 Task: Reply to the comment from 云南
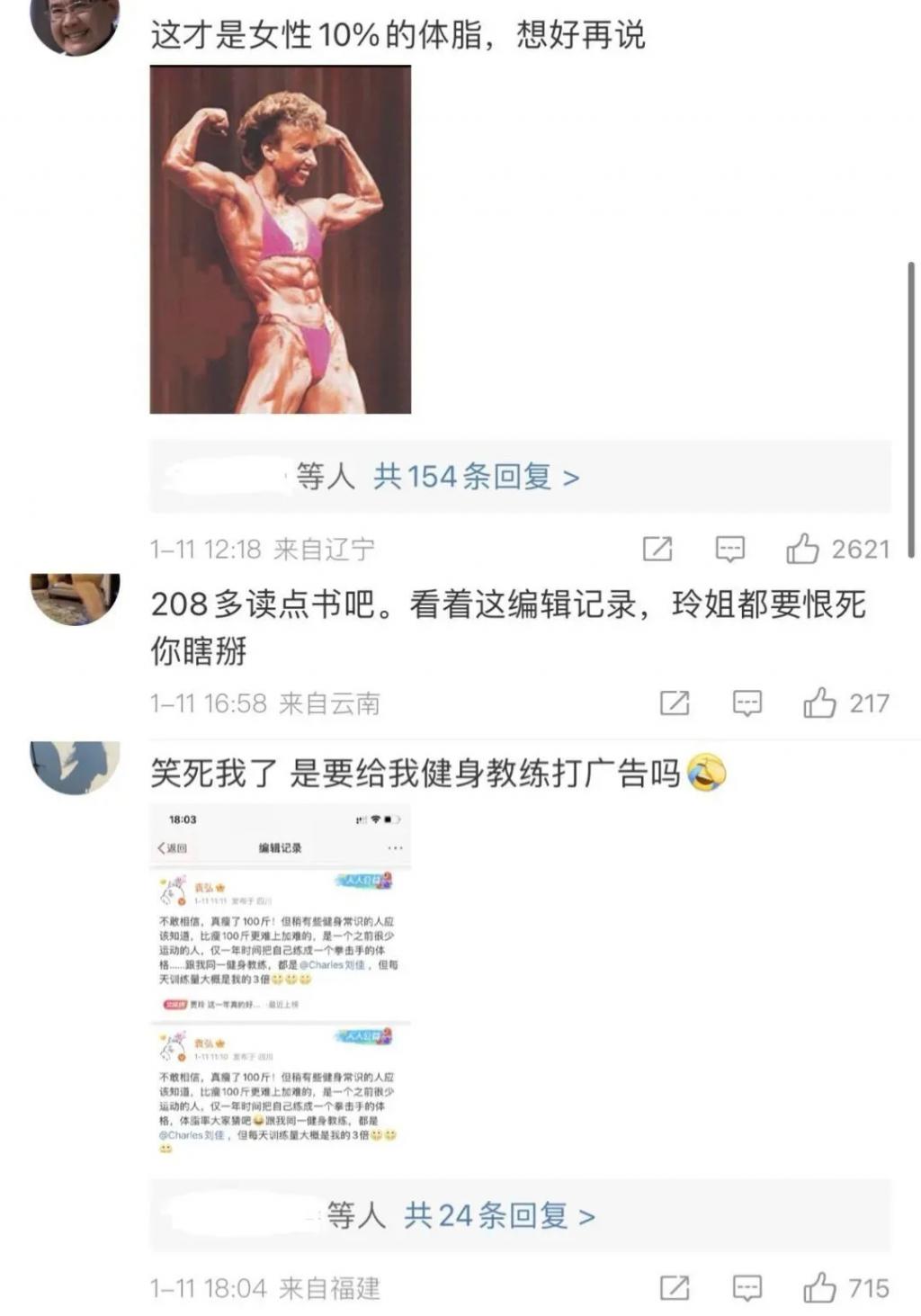click(x=747, y=703)
